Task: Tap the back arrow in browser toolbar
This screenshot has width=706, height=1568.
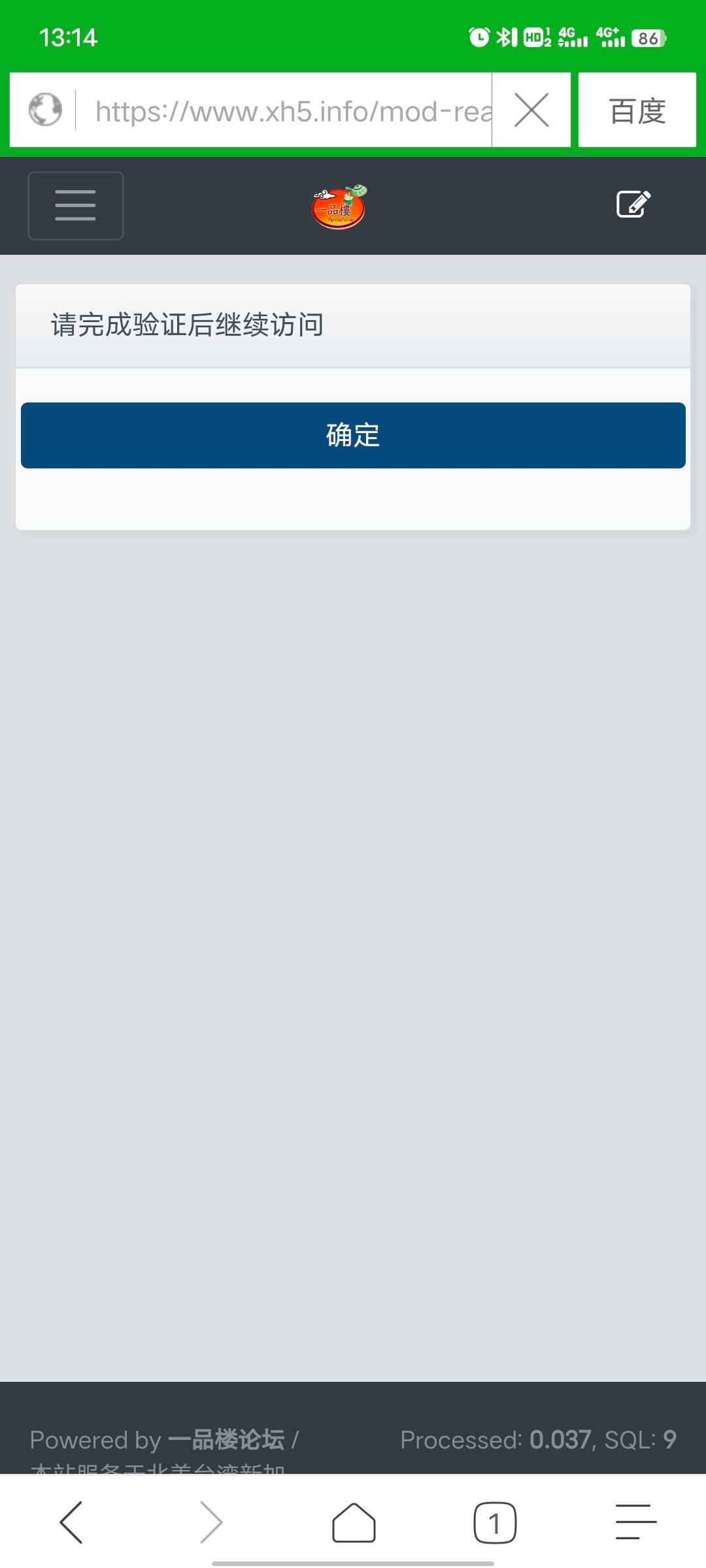Action: click(x=72, y=1522)
